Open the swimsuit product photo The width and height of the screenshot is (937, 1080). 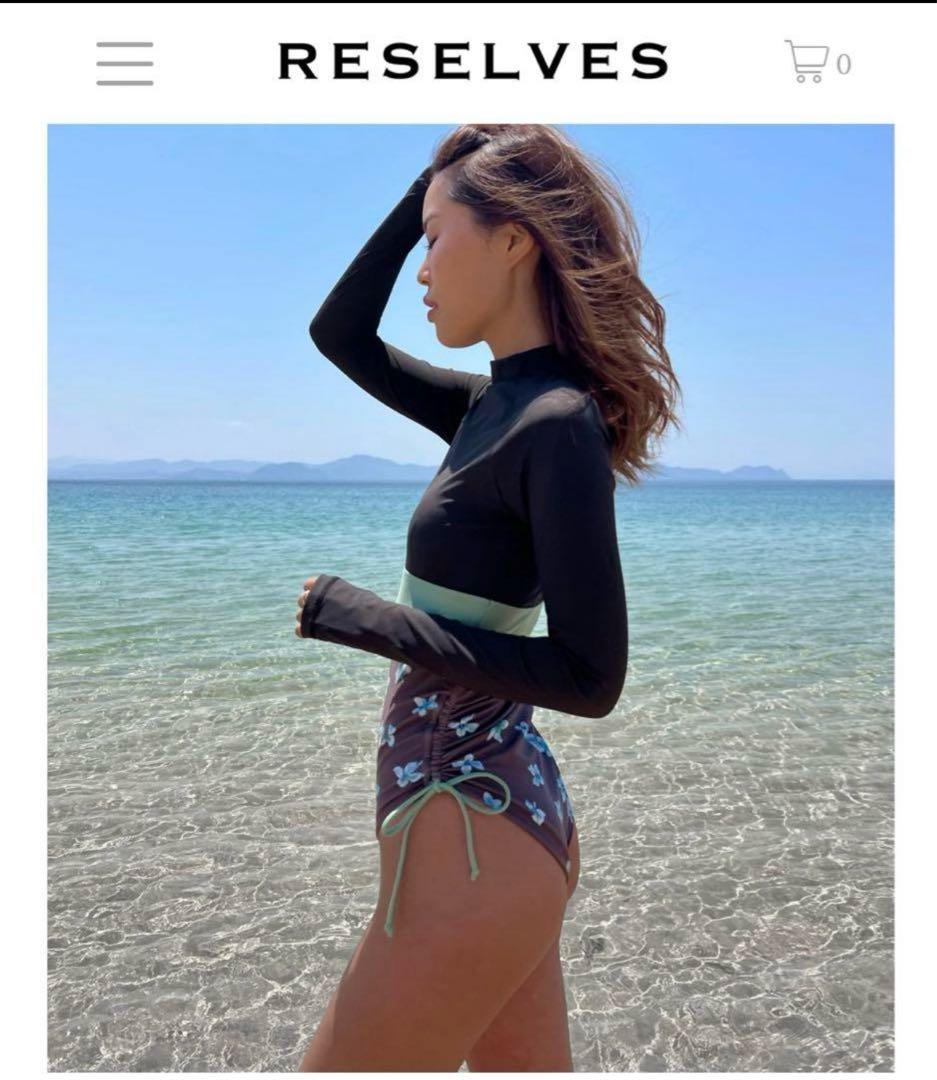point(470,597)
